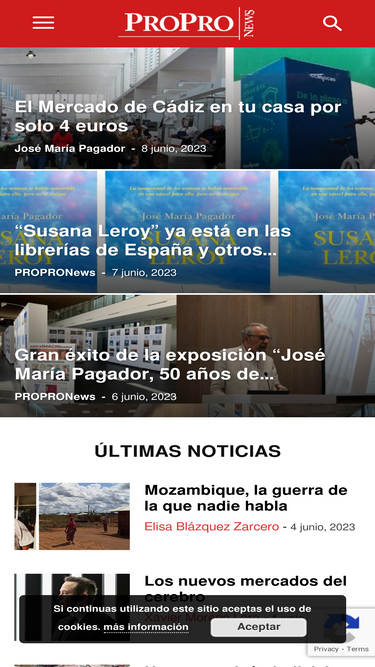
Task: Open Mozambique, la guerra headline
Action: pyautogui.click(x=246, y=498)
